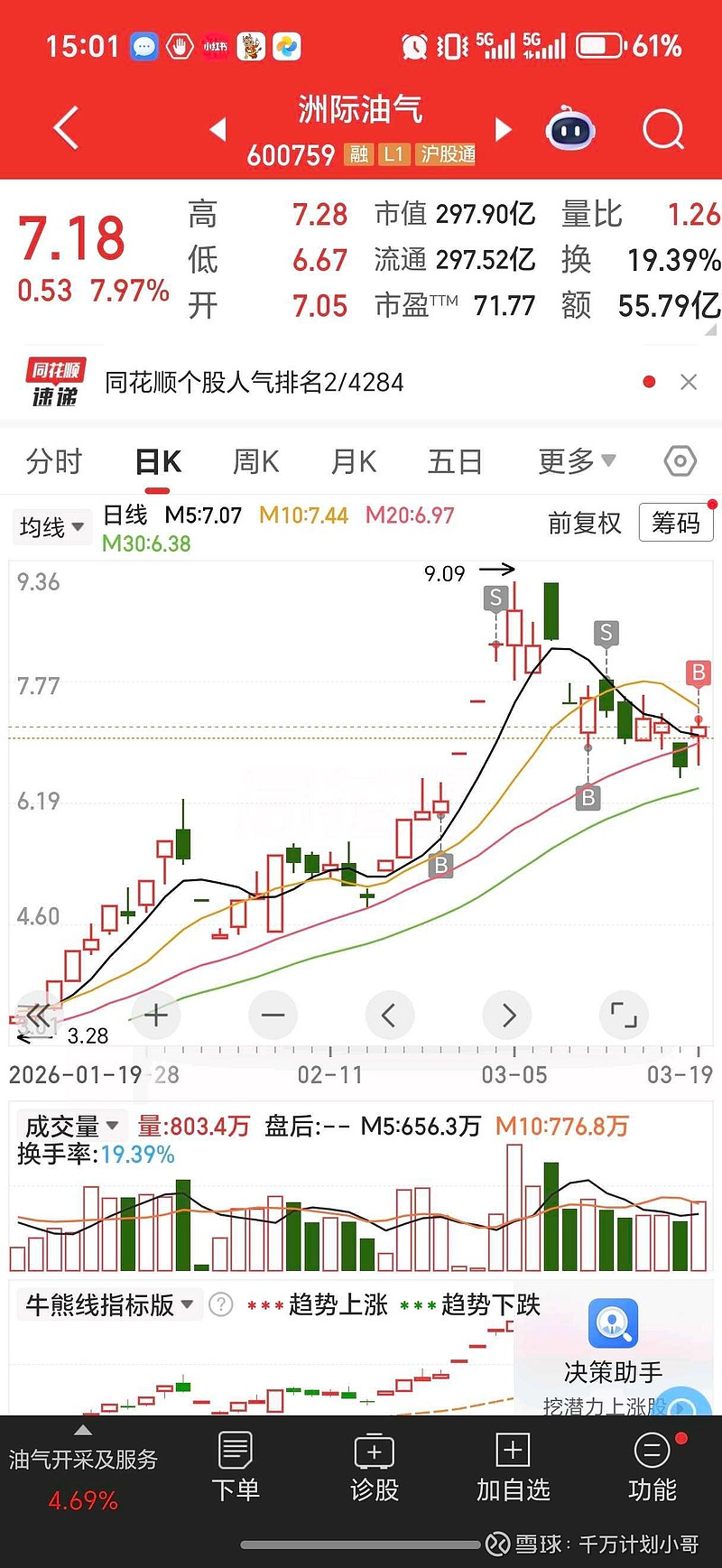Tap the search magnifier icon
Viewport: 722px width, 1568px height.
tap(663, 129)
